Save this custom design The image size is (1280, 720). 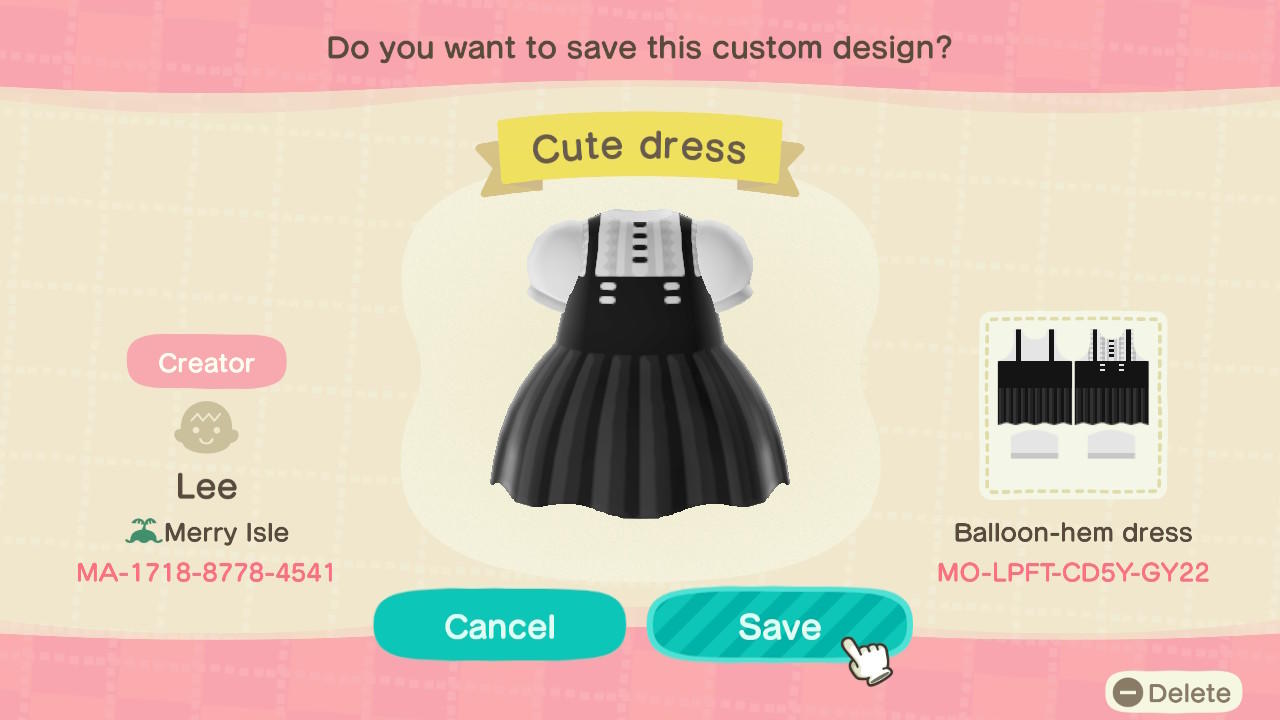tap(779, 626)
